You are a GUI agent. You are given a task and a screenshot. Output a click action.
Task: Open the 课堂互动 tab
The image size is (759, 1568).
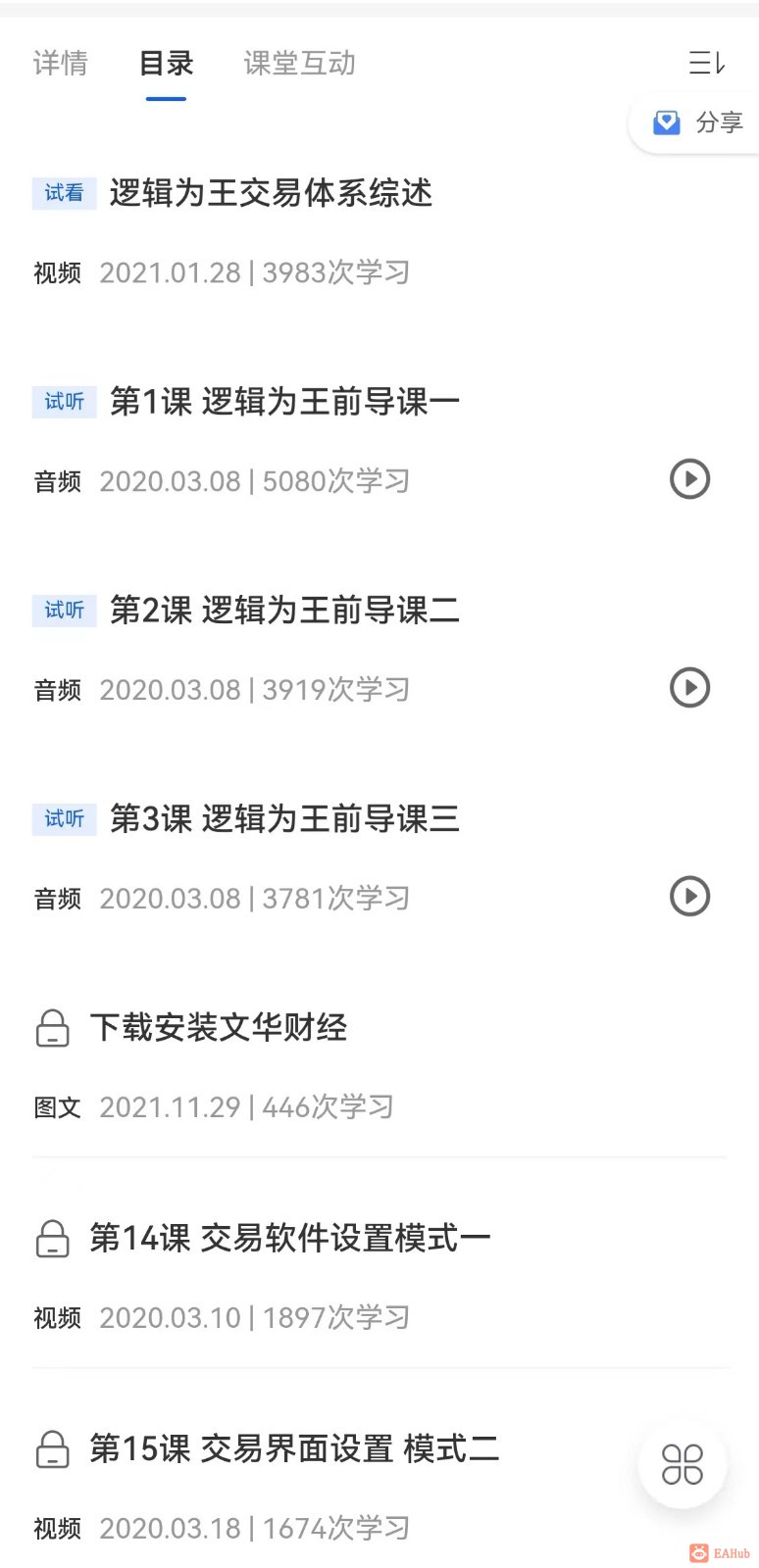pos(299,64)
